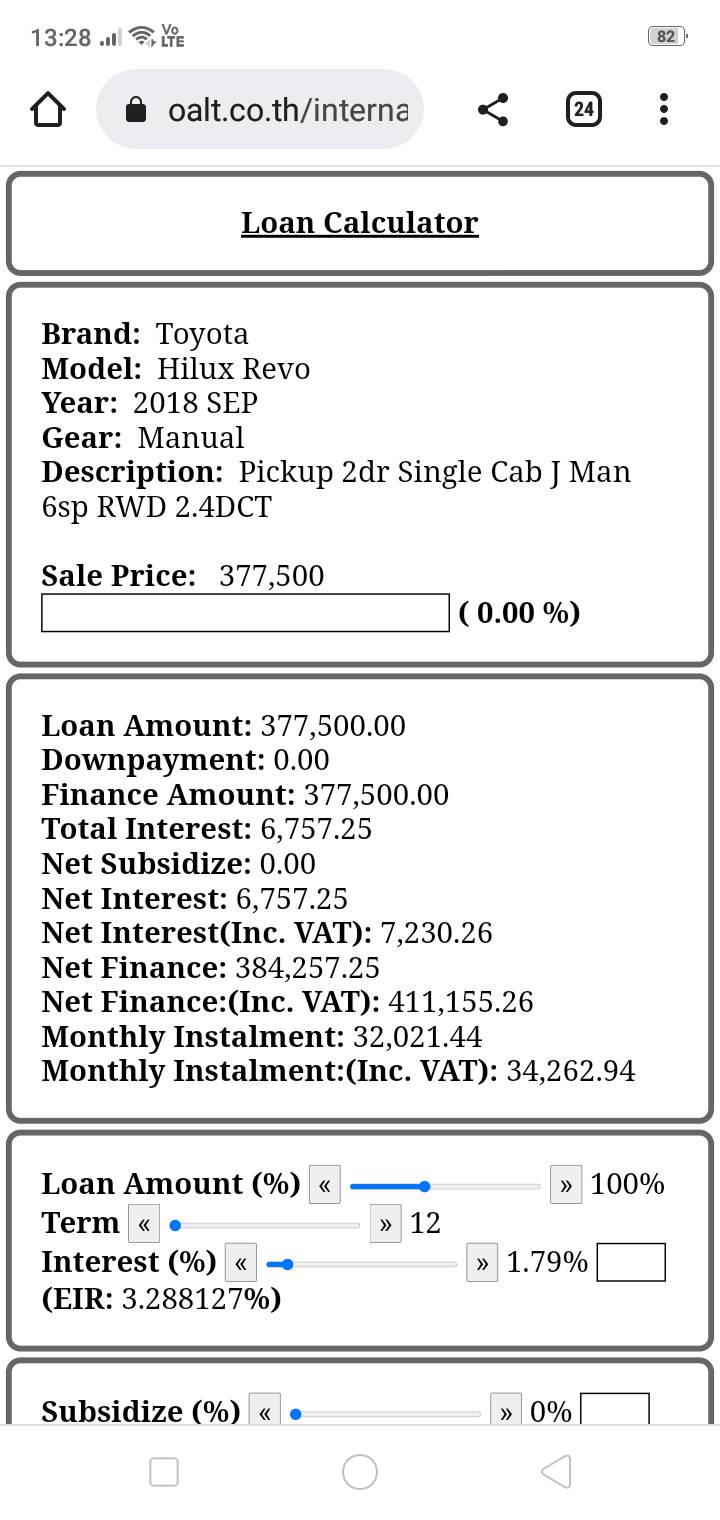Image resolution: width=720 pixels, height=1520 pixels.
Task: Go to the browser home page
Action: coord(48,109)
